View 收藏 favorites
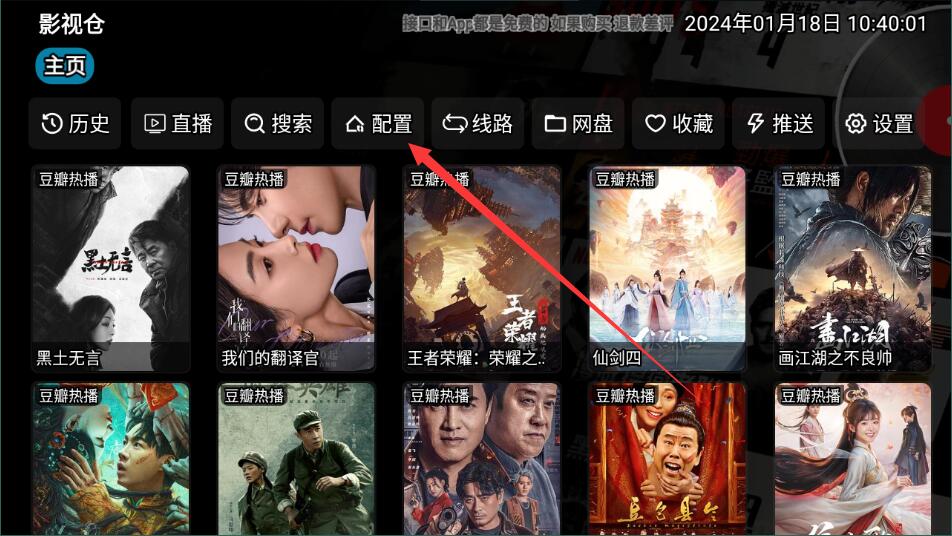Screen dimensions: 952x536 [x=678, y=124]
